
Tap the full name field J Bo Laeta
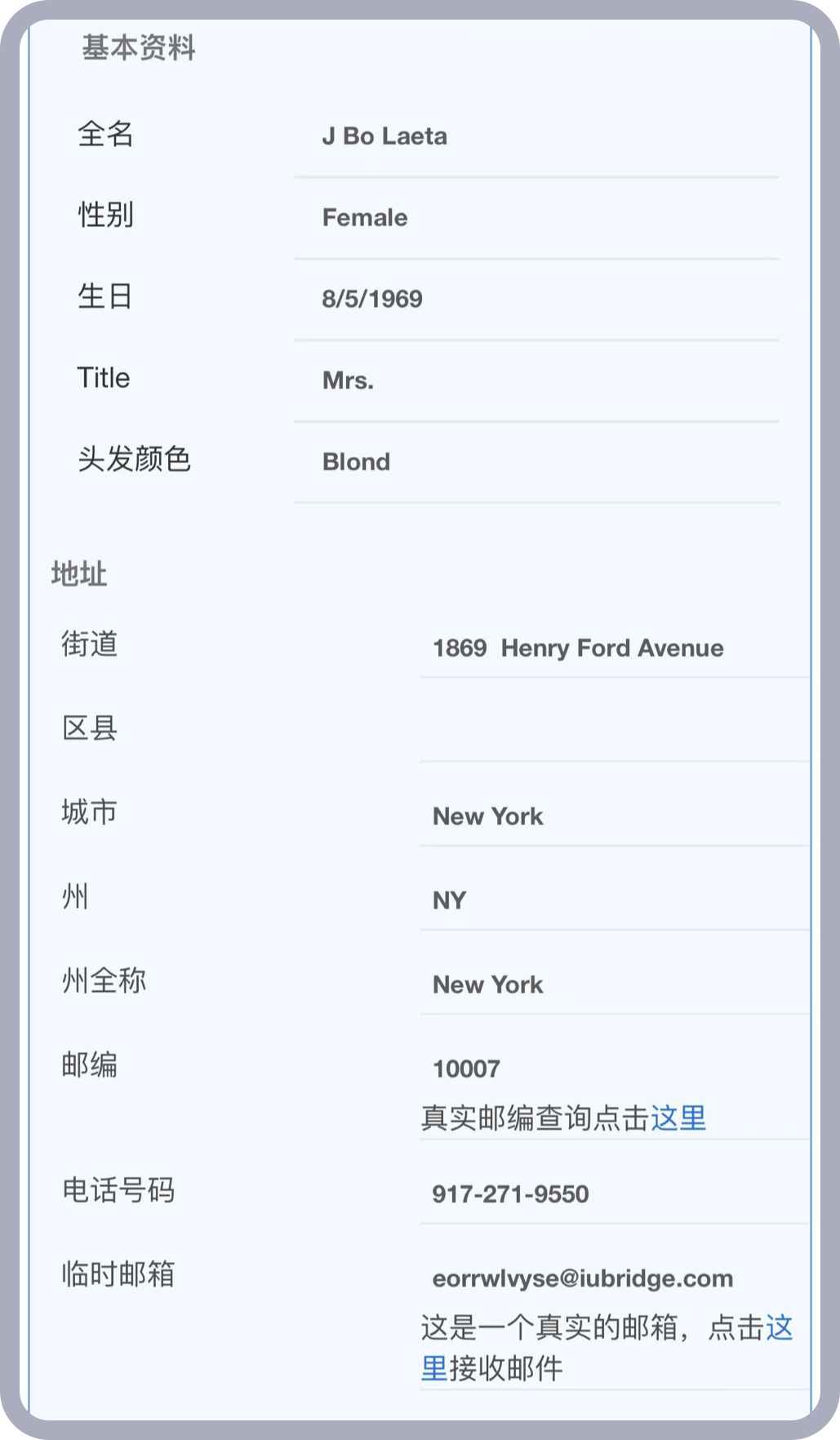point(536,136)
